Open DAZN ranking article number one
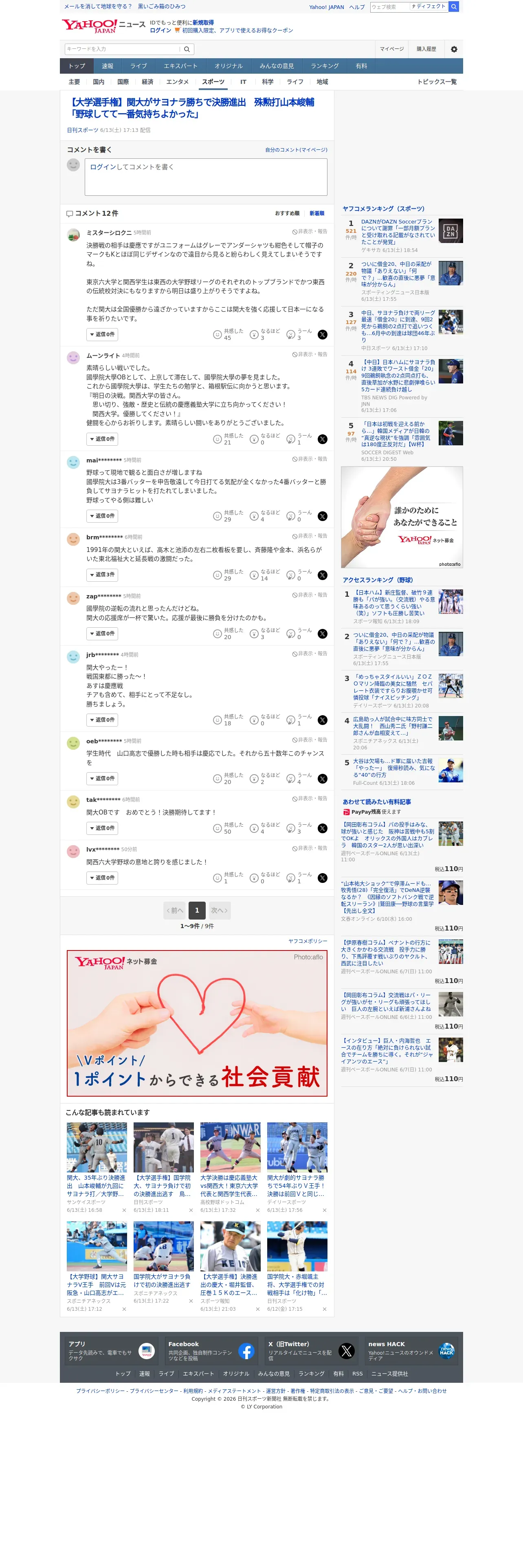The image size is (523, 1568). pos(398,232)
